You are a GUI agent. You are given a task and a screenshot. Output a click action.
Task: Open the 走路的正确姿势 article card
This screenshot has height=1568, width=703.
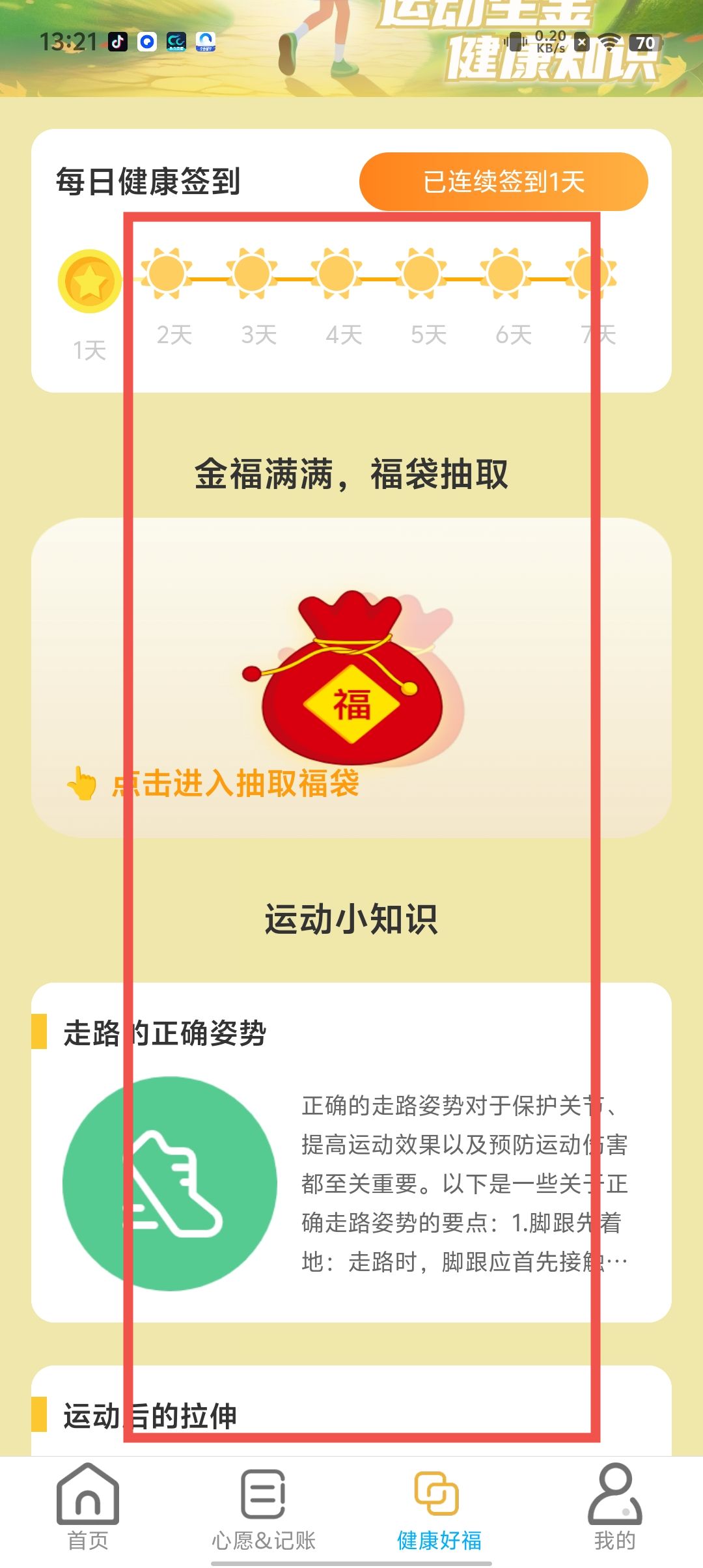point(351,1153)
